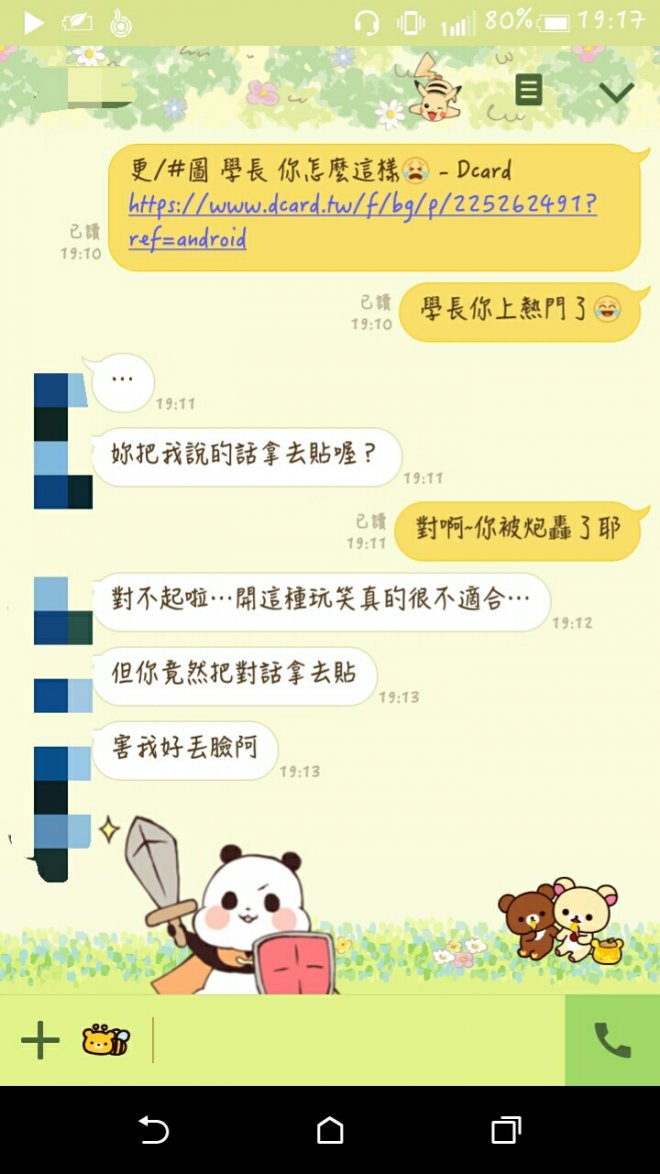Tap the plus icon to attach
This screenshot has width=660, height=1174.
40,1041
